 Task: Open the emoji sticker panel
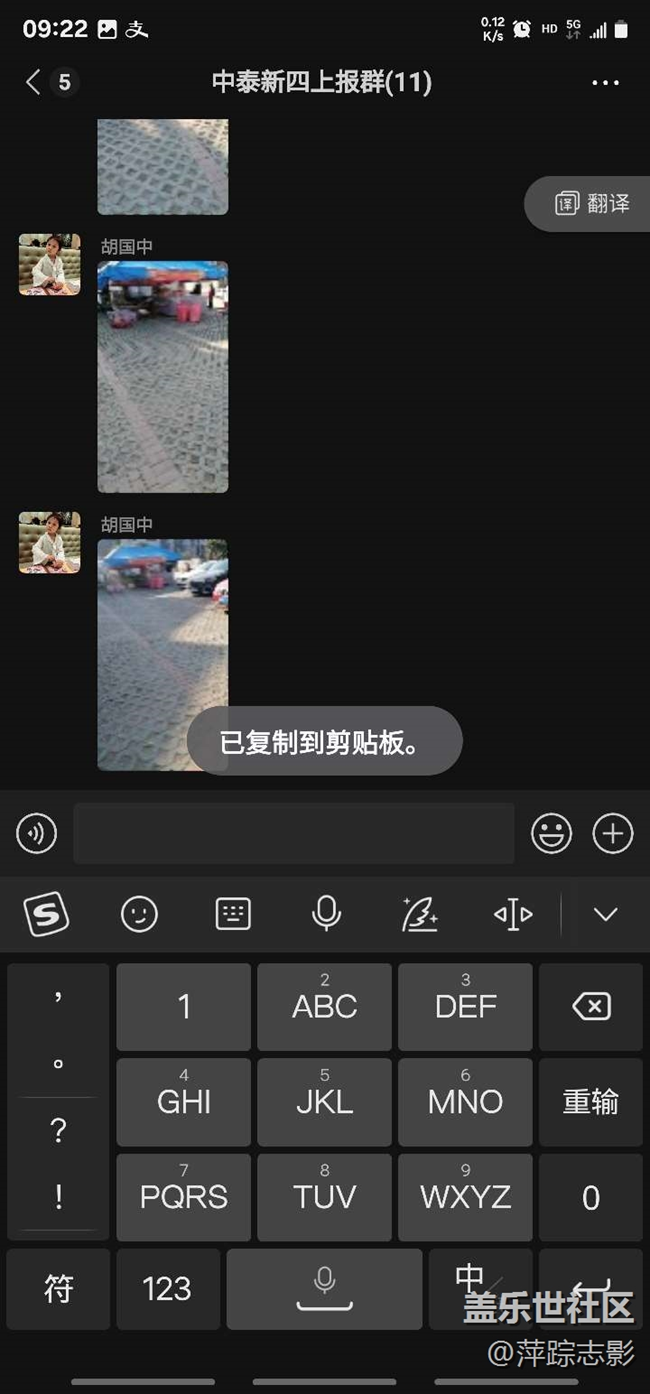(551, 833)
